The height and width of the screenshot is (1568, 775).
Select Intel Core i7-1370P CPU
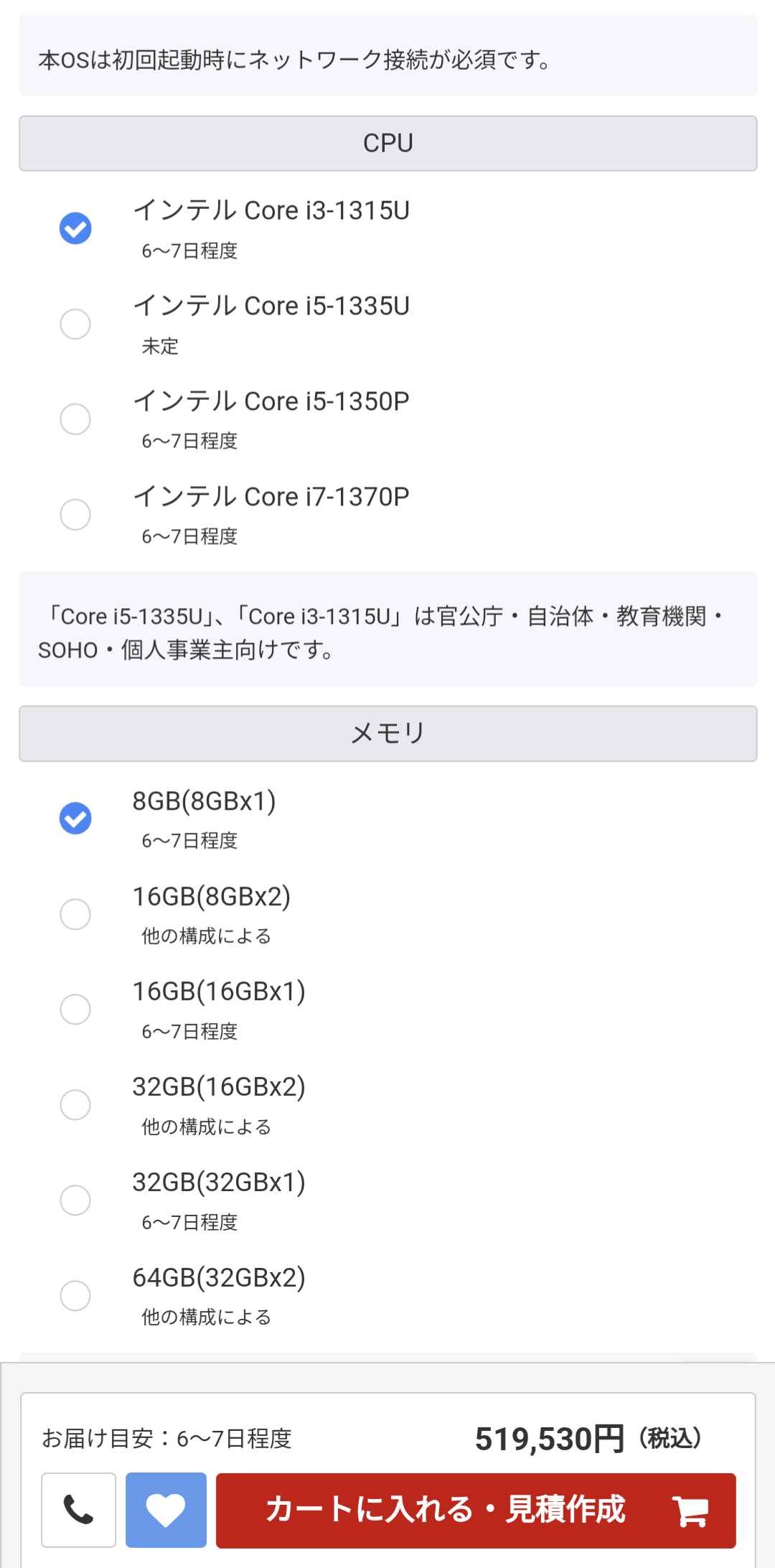click(x=75, y=514)
